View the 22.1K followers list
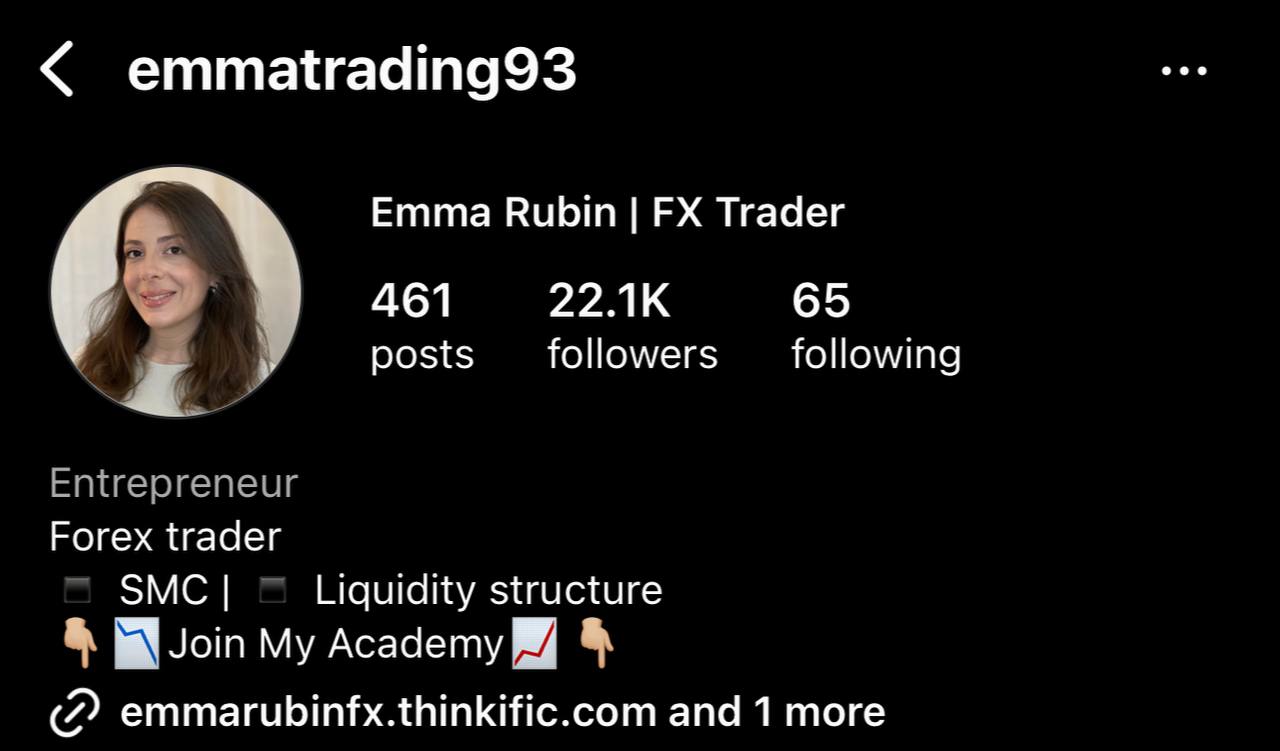This screenshot has height=751, width=1280. pyautogui.click(x=632, y=327)
